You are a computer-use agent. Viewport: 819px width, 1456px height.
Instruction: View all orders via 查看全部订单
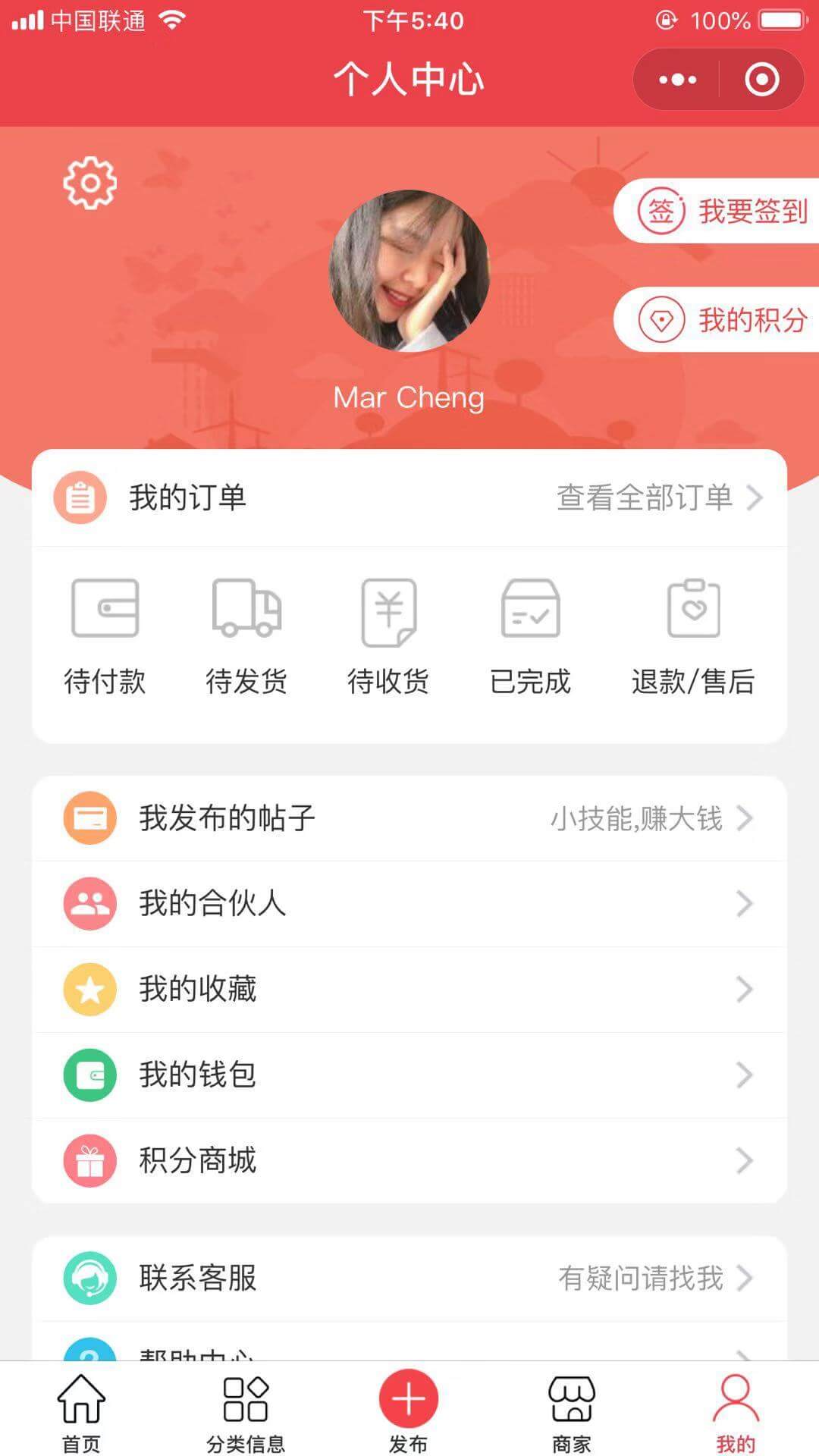(658, 497)
